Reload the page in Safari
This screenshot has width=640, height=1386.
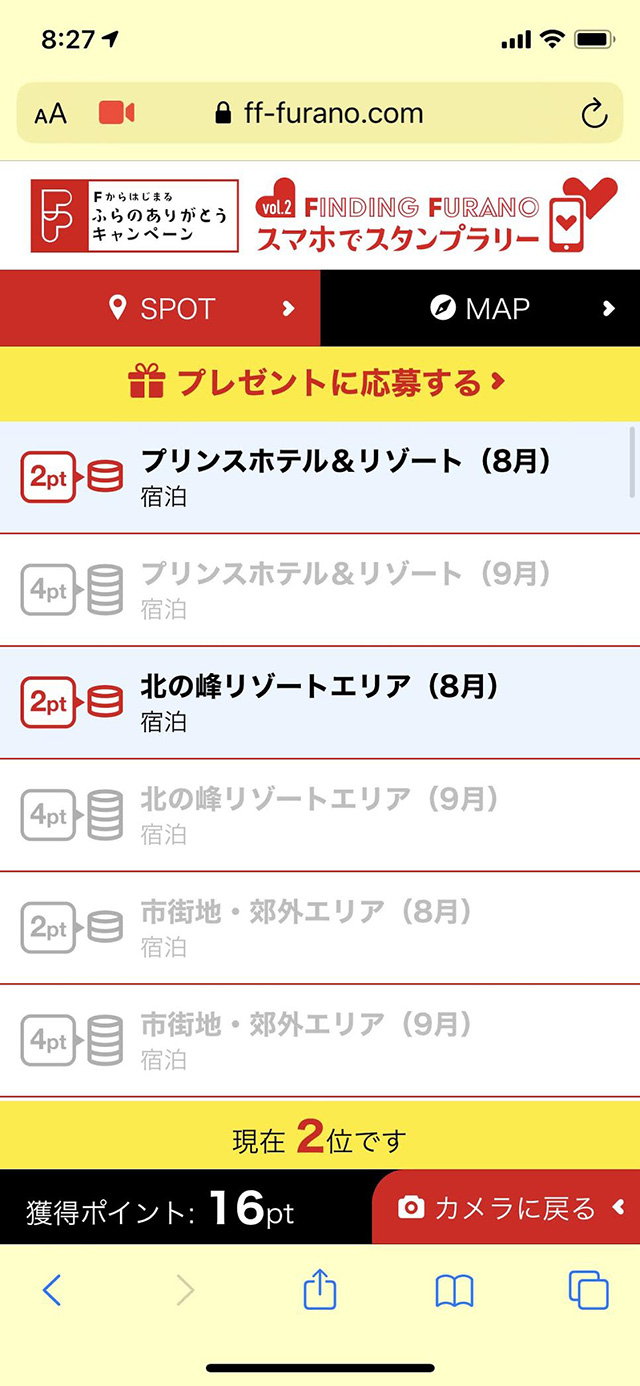[594, 114]
